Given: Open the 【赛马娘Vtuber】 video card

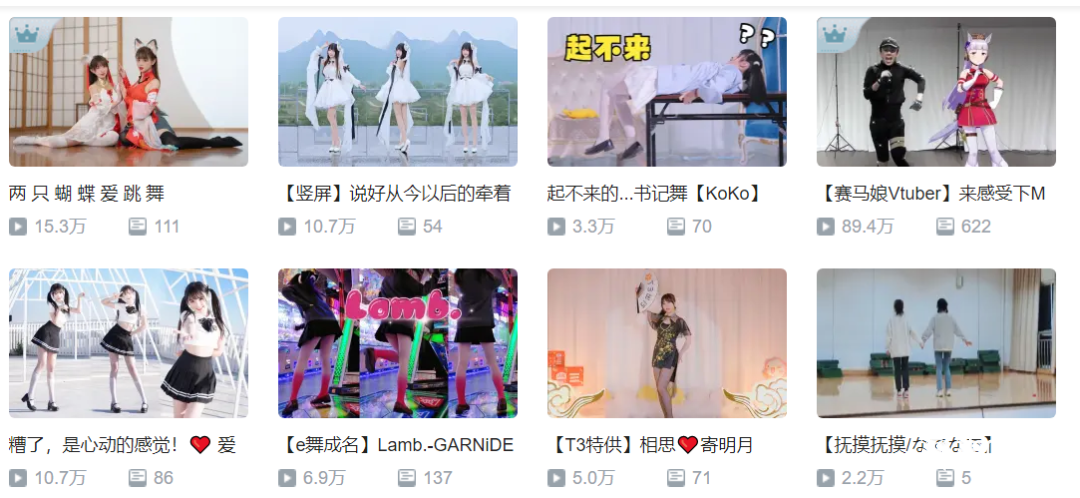Looking at the screenshot, I should tap(935, 92).
